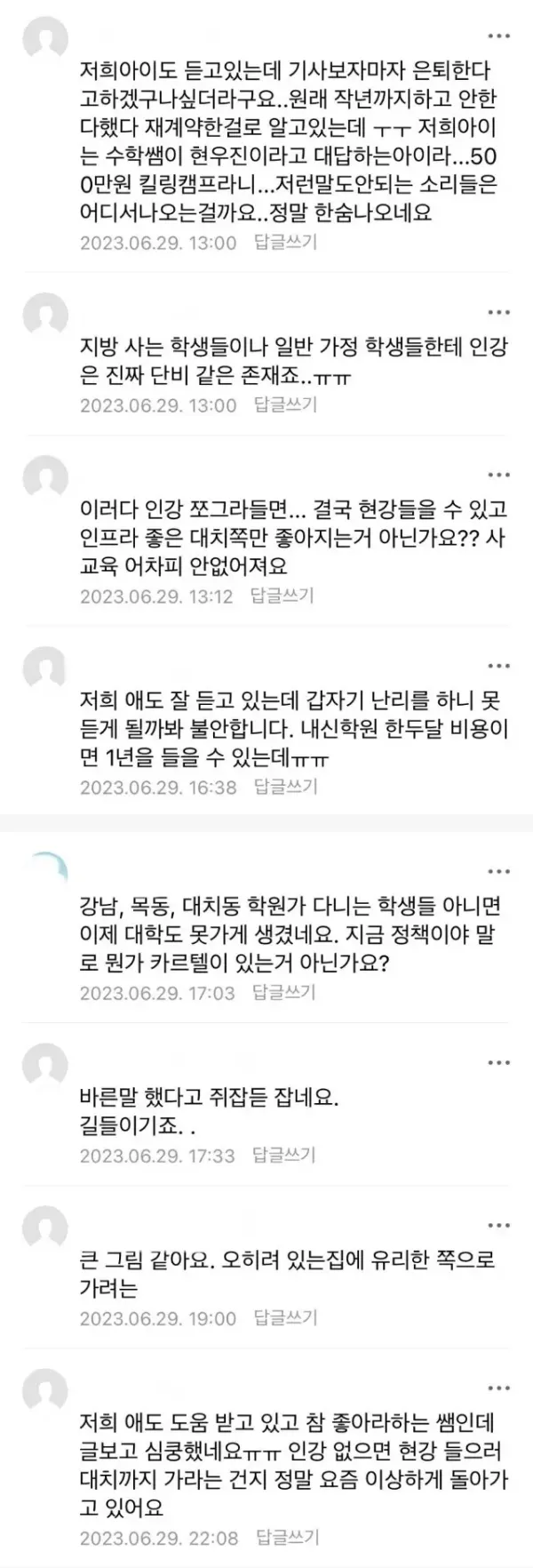The height and width of the screenshot is (1568, 533).
Task: Open the avatar of the 바른말 했다고 commenter
Action: [x=44, y=1067]
